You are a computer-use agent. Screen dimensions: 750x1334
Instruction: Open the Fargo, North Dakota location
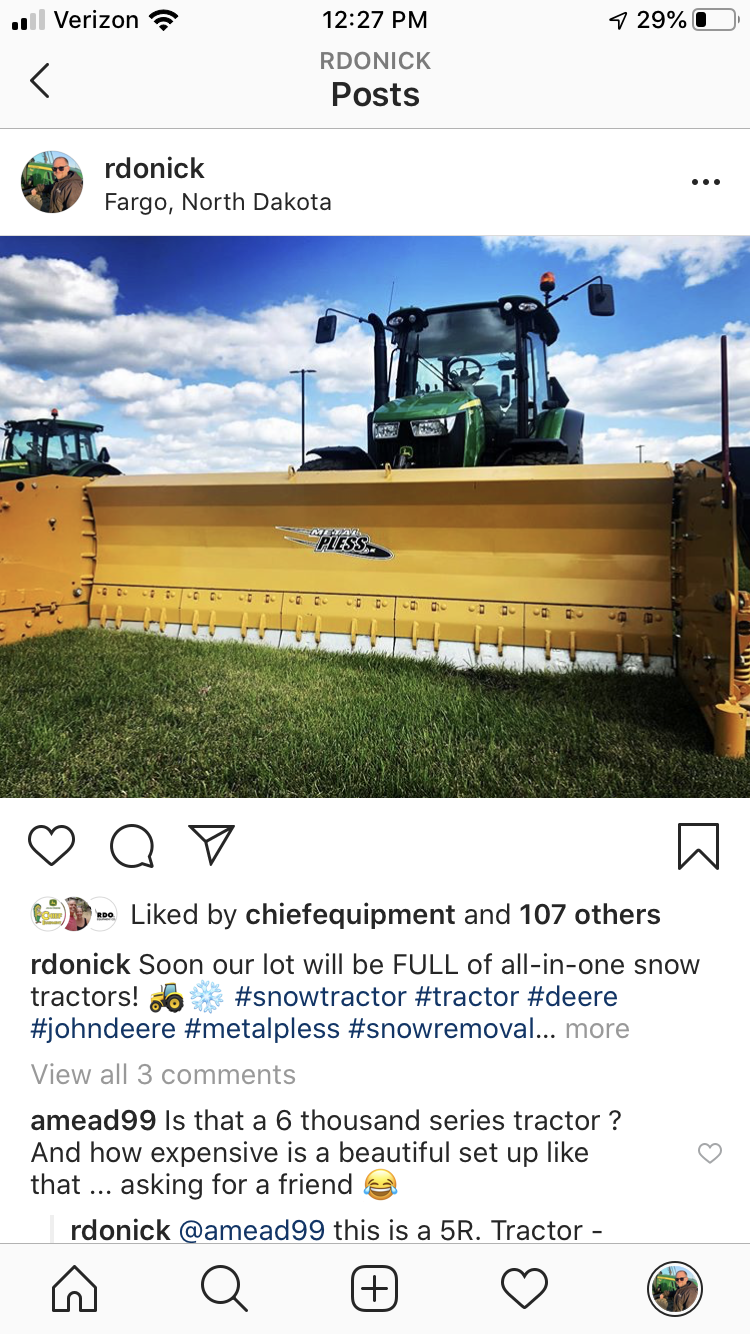(217, 202)
